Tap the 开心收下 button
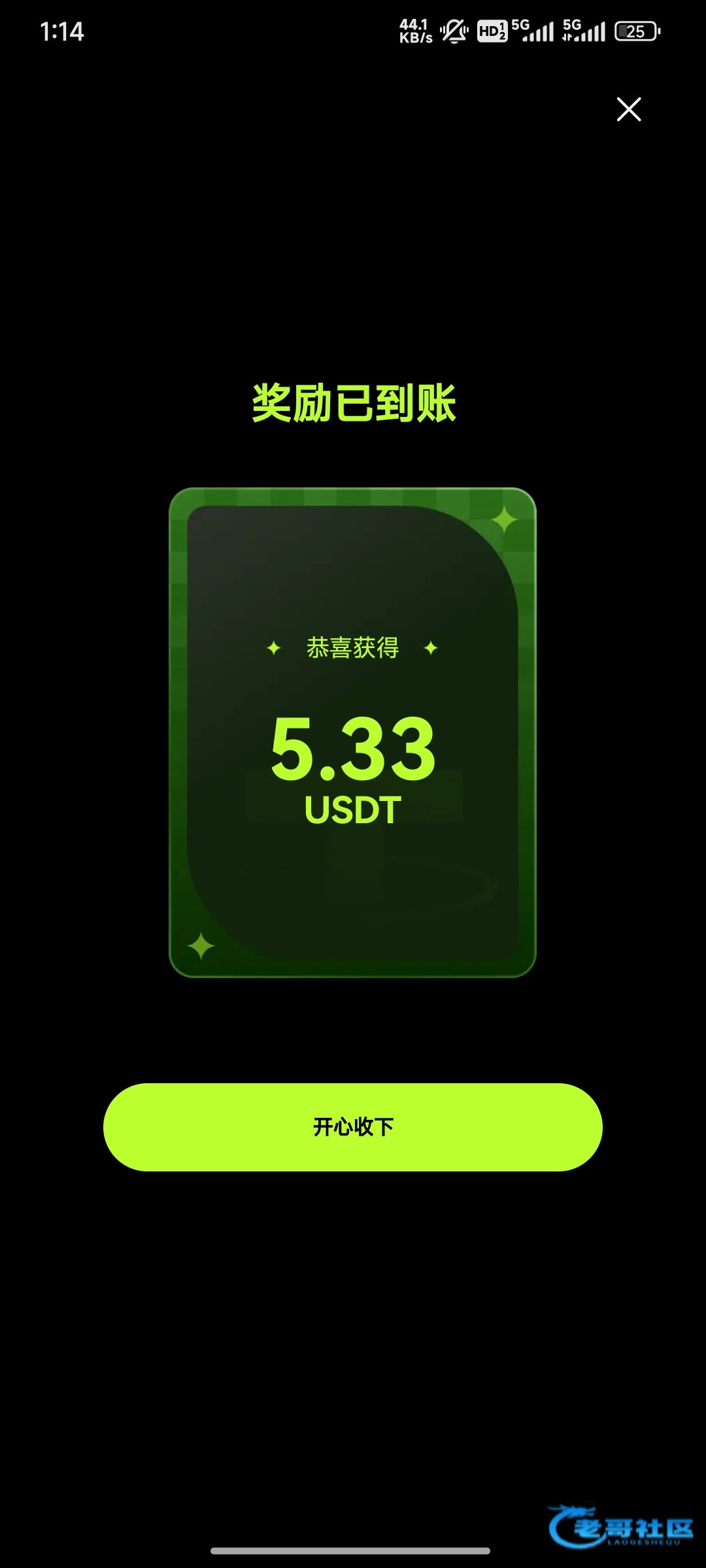Viewport: 706px width, 1568px height. pos(353,1127)
